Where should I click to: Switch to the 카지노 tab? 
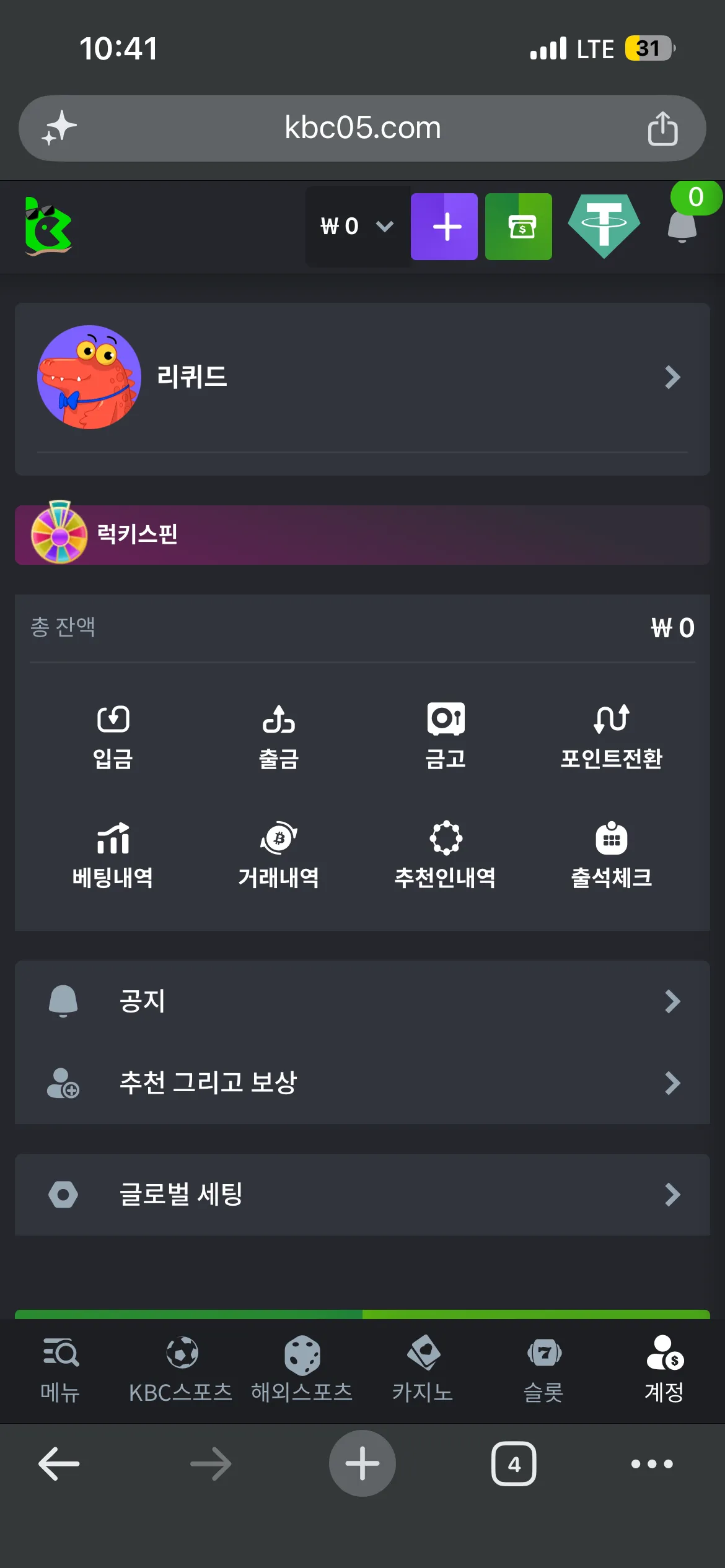[x=423, y=1370]
